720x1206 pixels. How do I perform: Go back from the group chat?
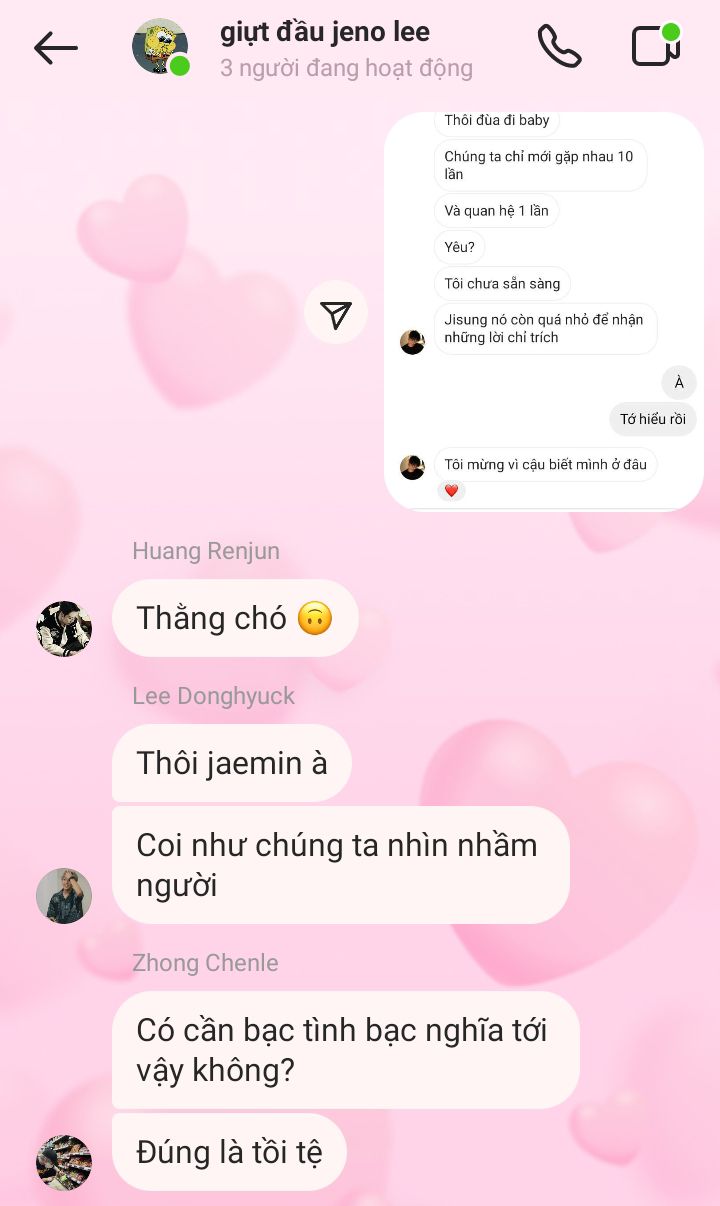point(55,48)
